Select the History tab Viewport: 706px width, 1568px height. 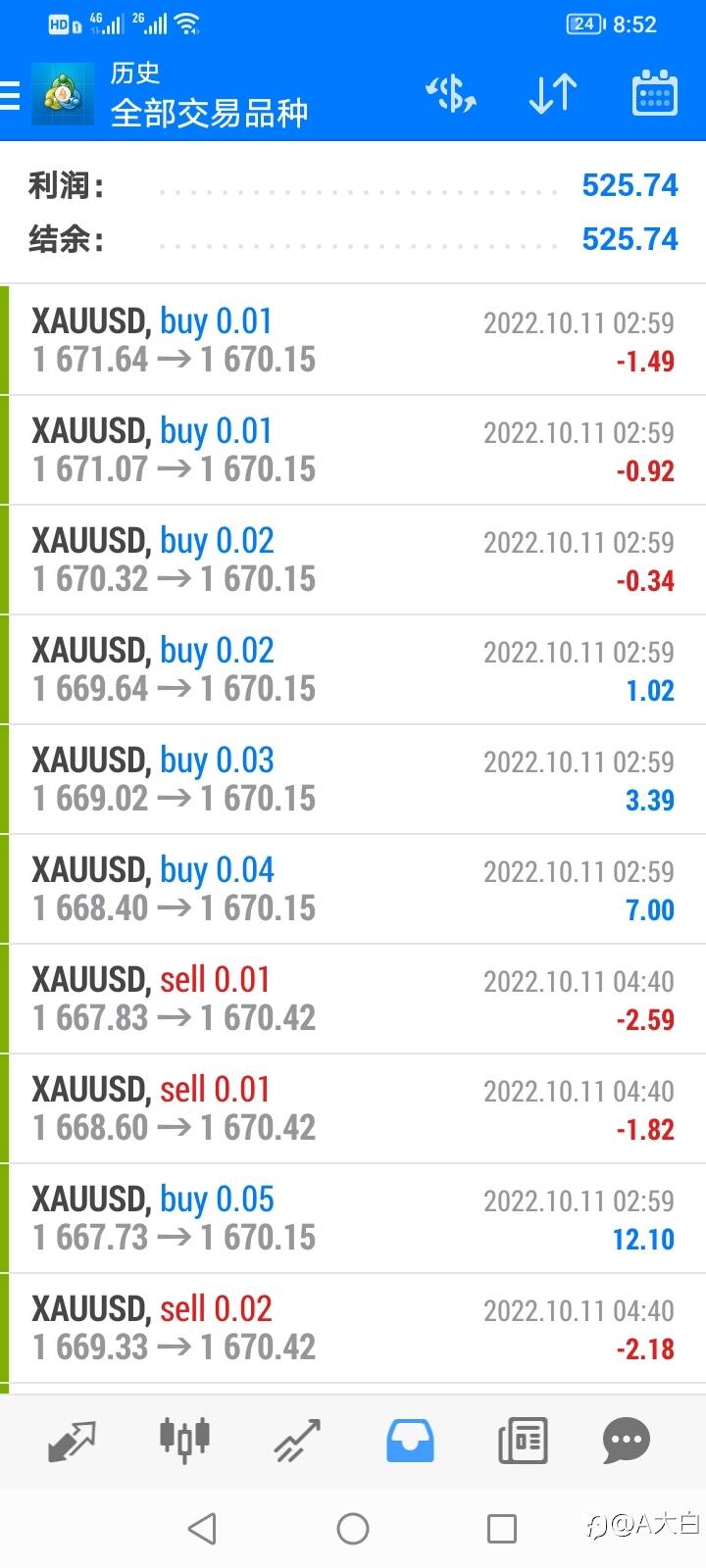pos(410,1441)
